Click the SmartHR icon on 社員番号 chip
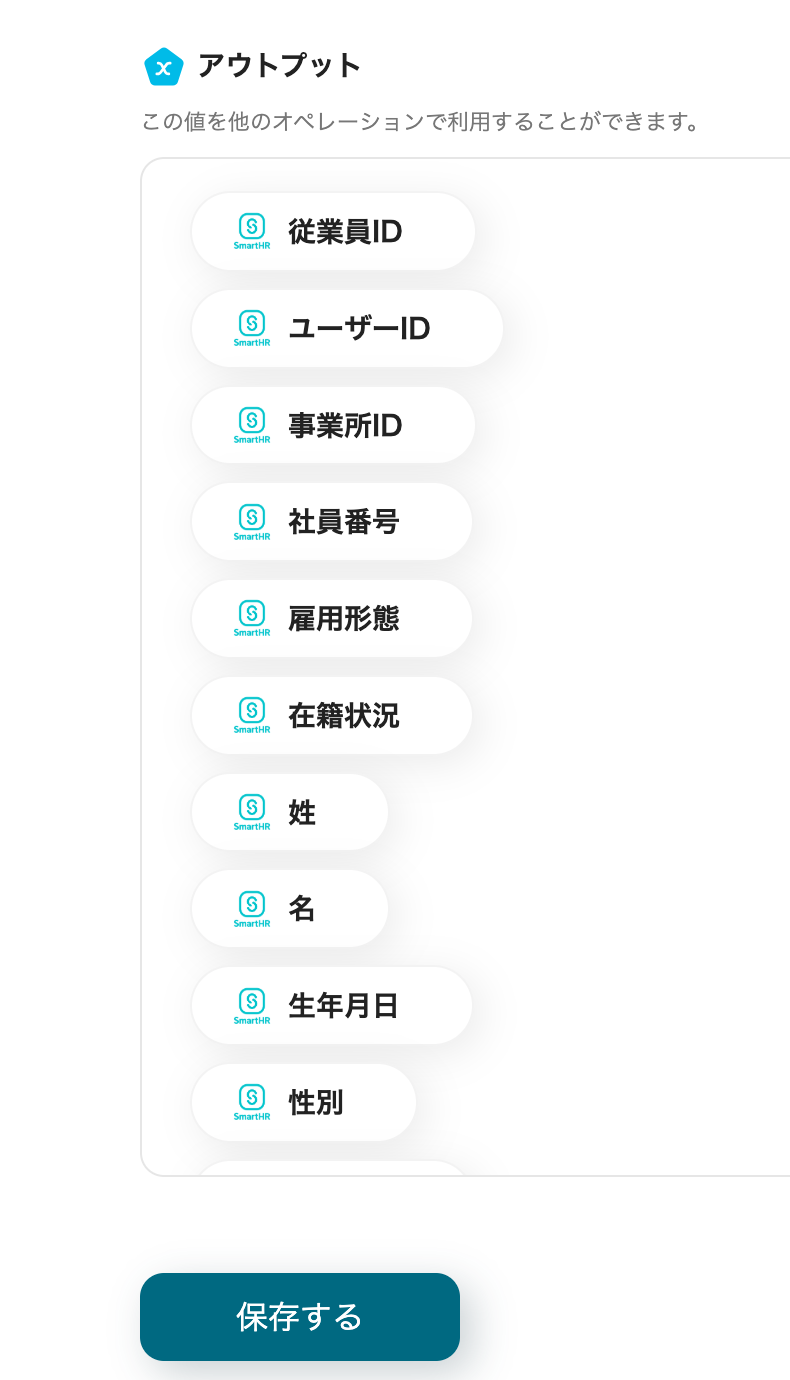Image resolution: width=790 pixels, height=1380 pixels. (x=251, y=521)
